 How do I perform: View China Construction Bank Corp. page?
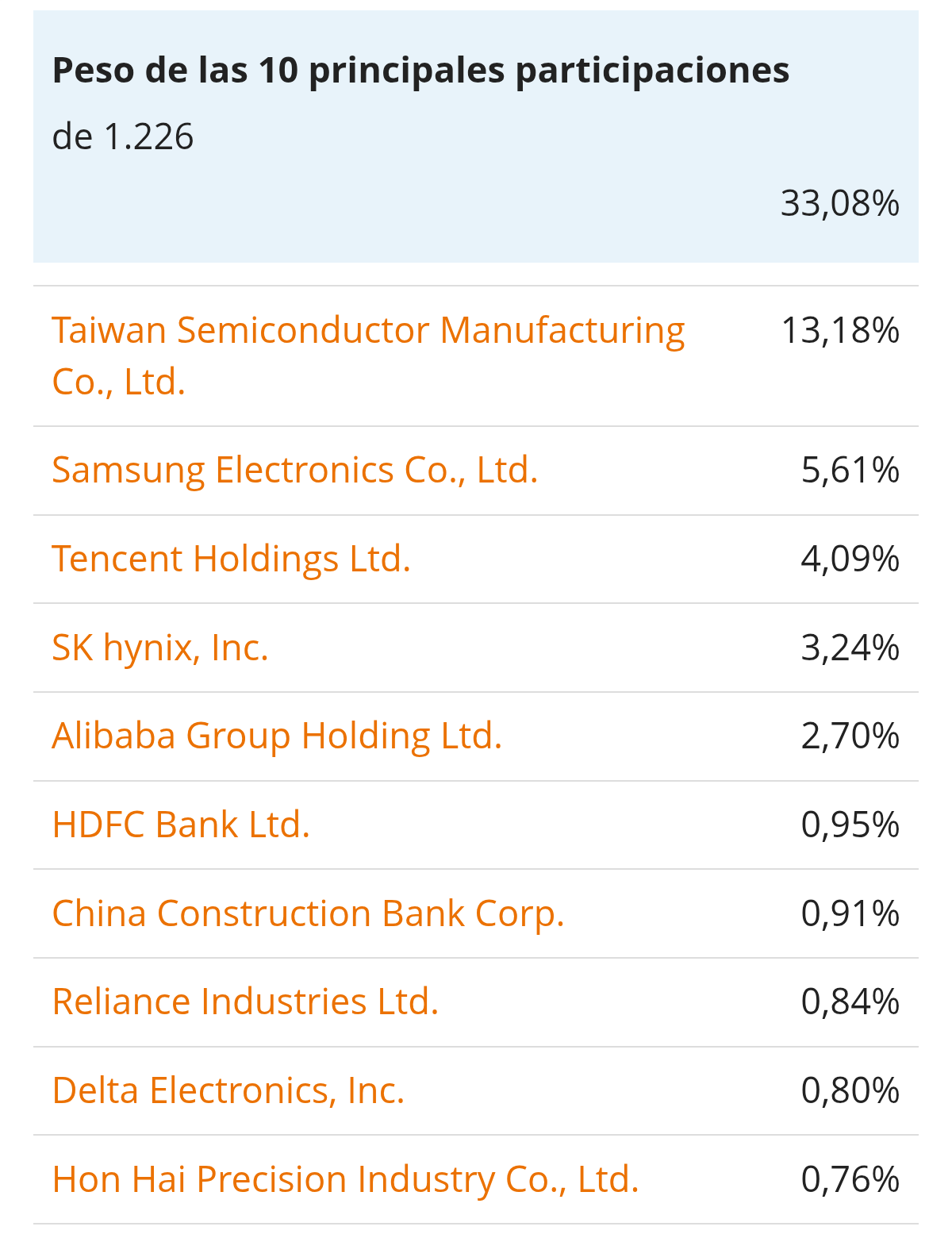tap(308, 913)
